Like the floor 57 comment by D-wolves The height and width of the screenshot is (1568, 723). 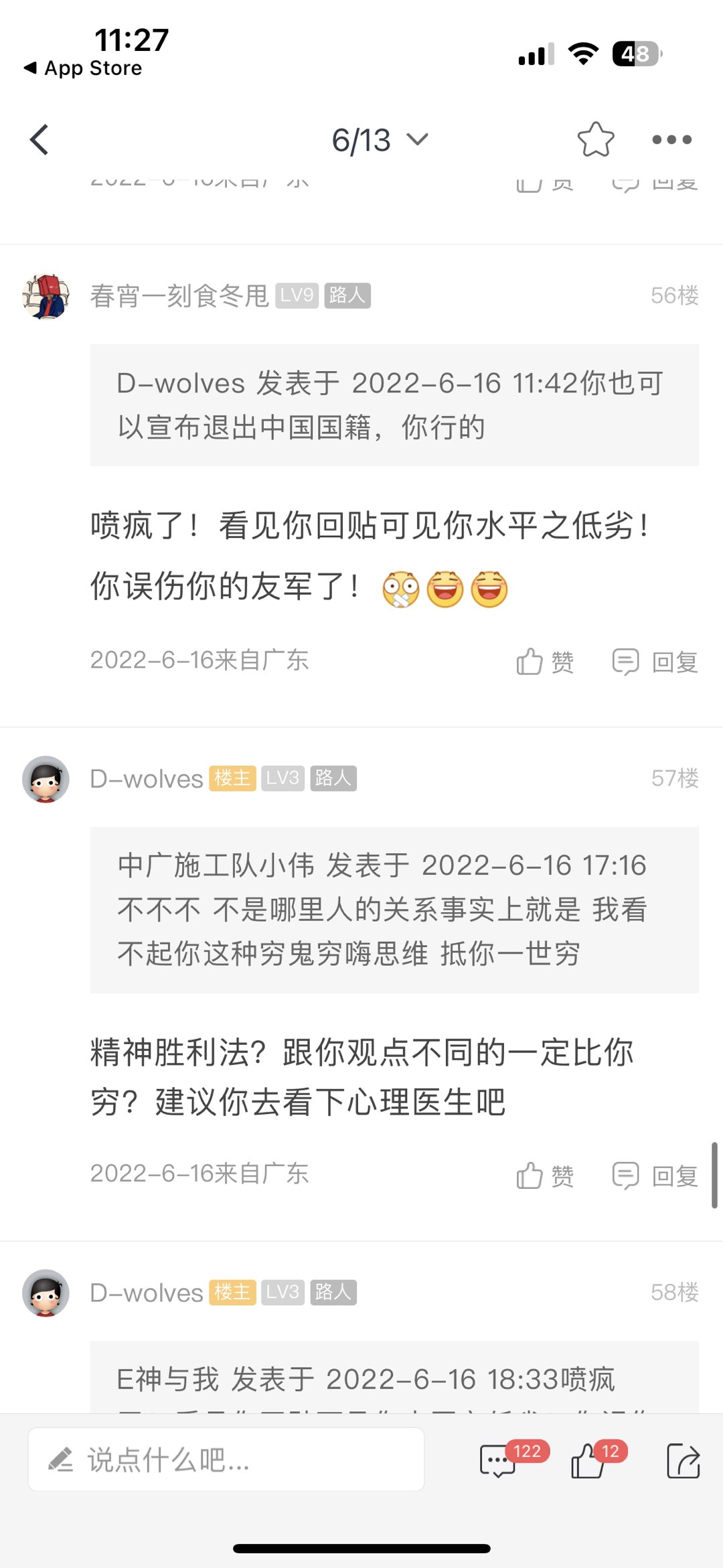tap(545, 1175)
